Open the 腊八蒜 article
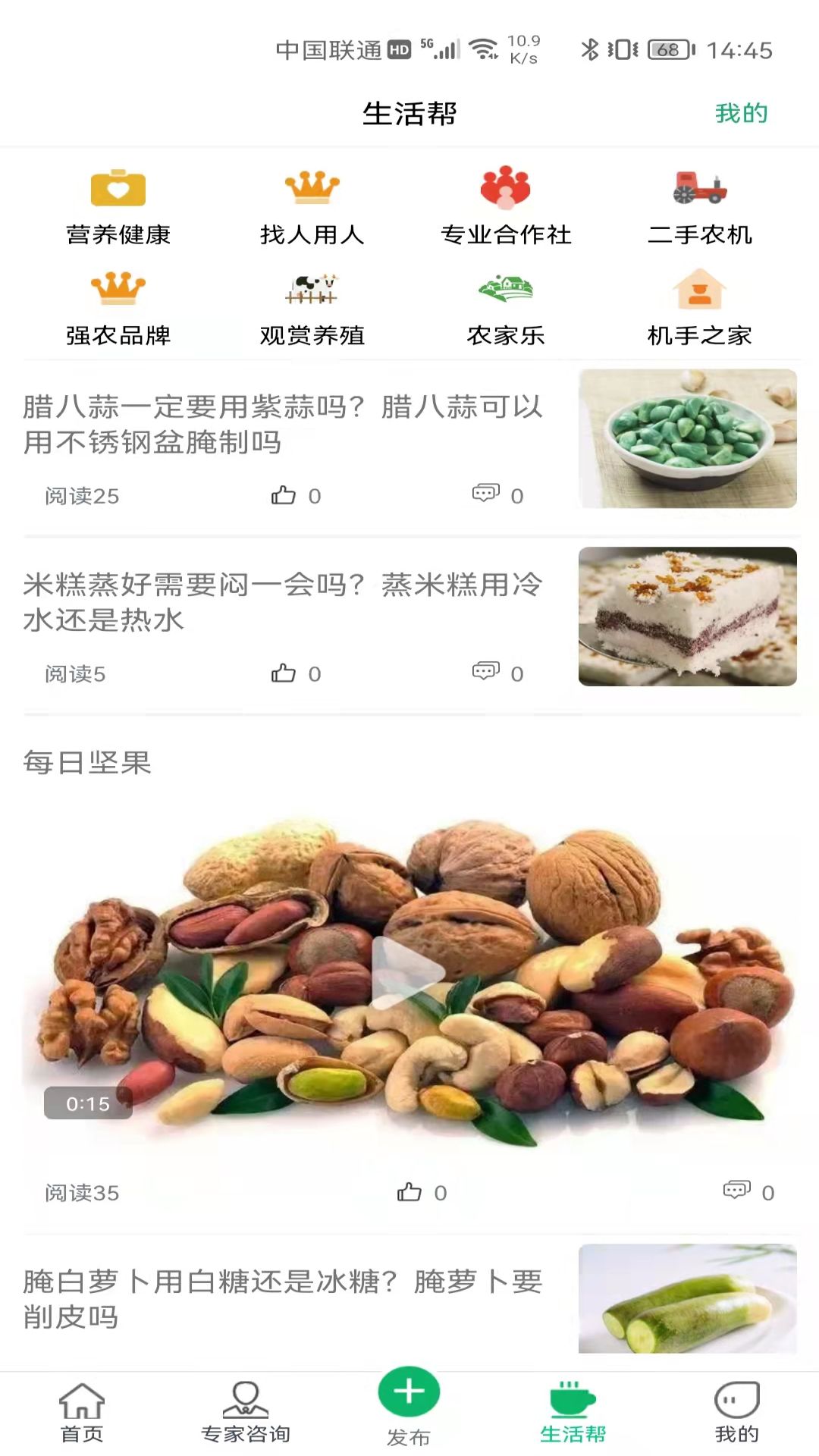Image resolution: width=819 pixels, height=1456 pixels. [282, 424]
